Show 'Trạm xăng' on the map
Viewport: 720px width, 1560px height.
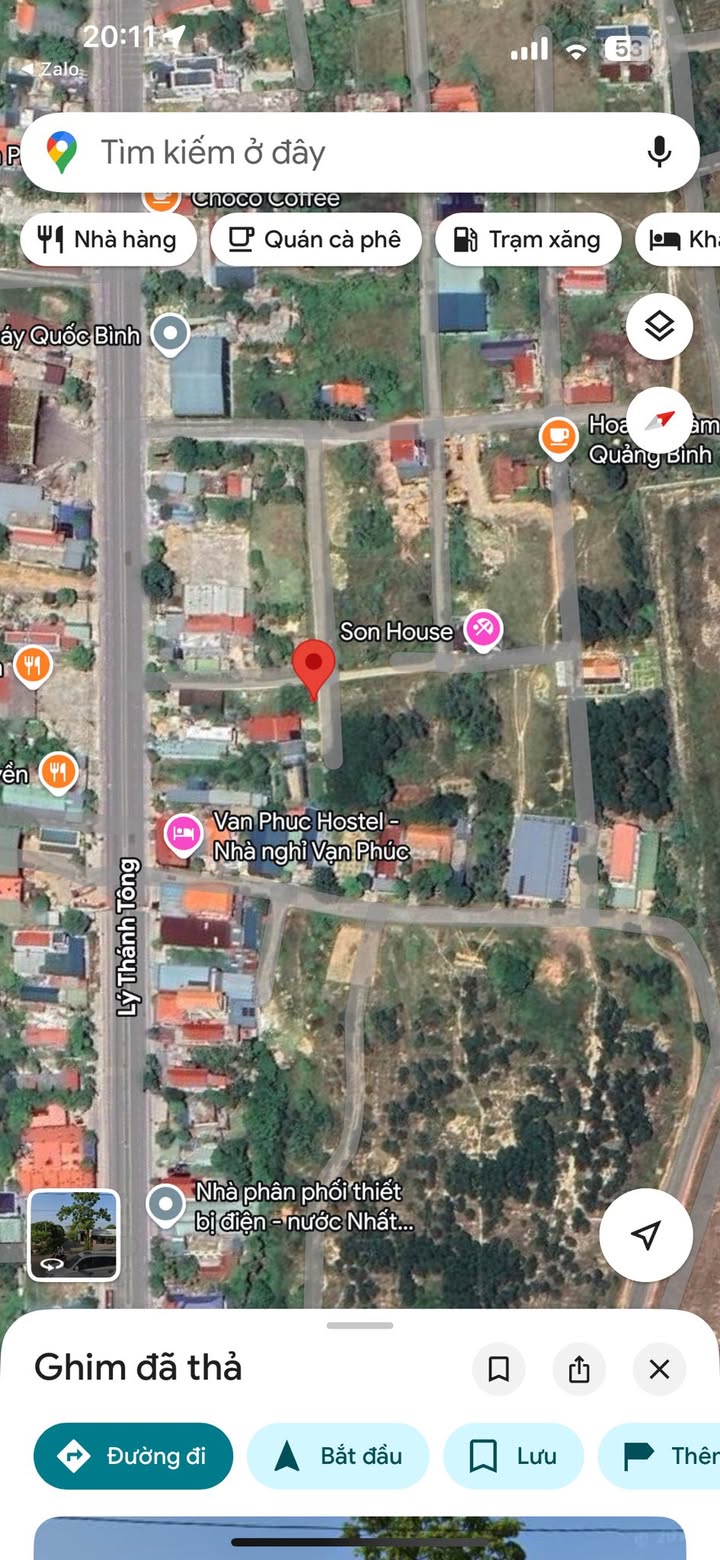pos(528,240)
